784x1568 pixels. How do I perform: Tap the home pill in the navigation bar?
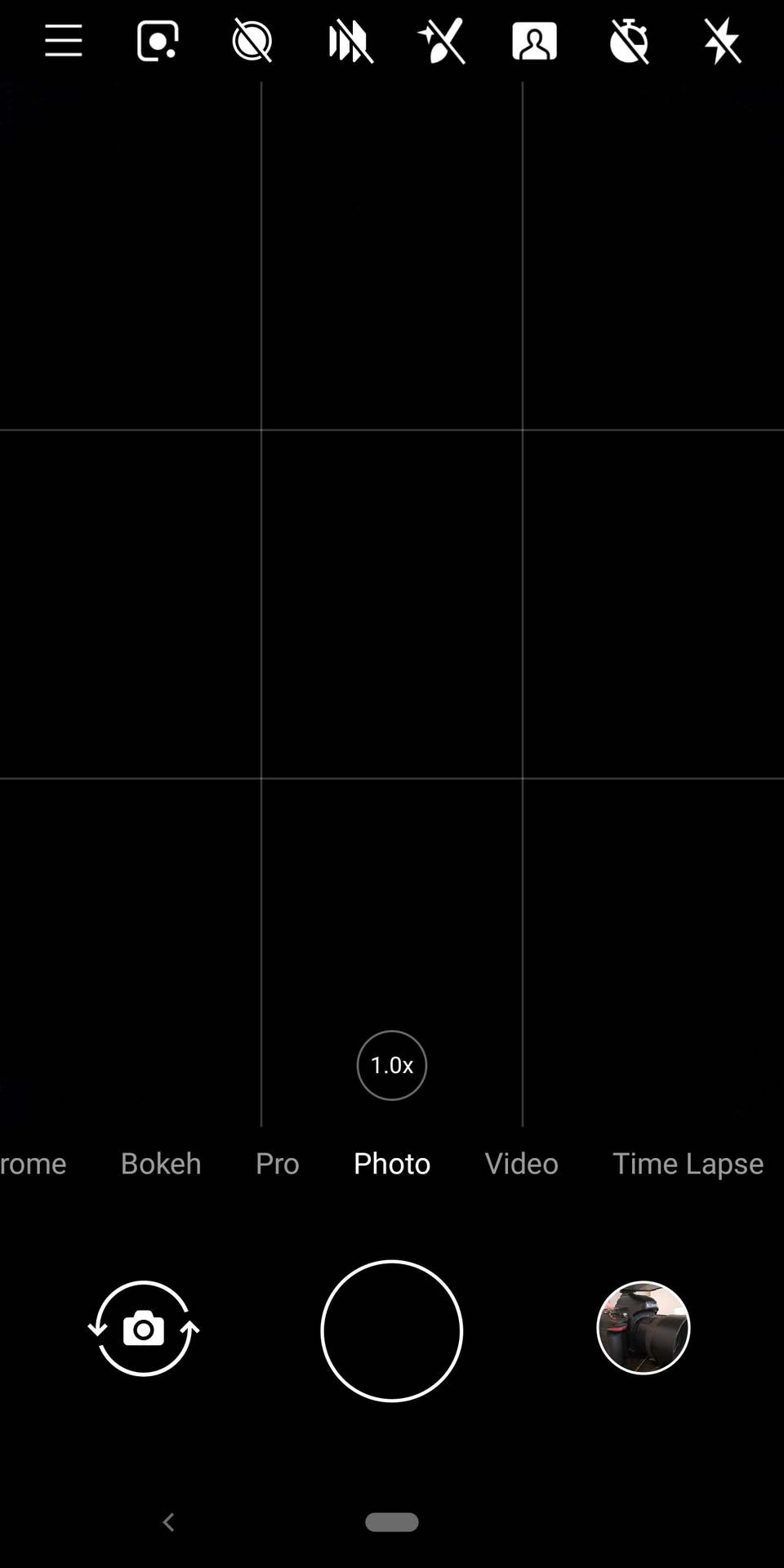392,1522
